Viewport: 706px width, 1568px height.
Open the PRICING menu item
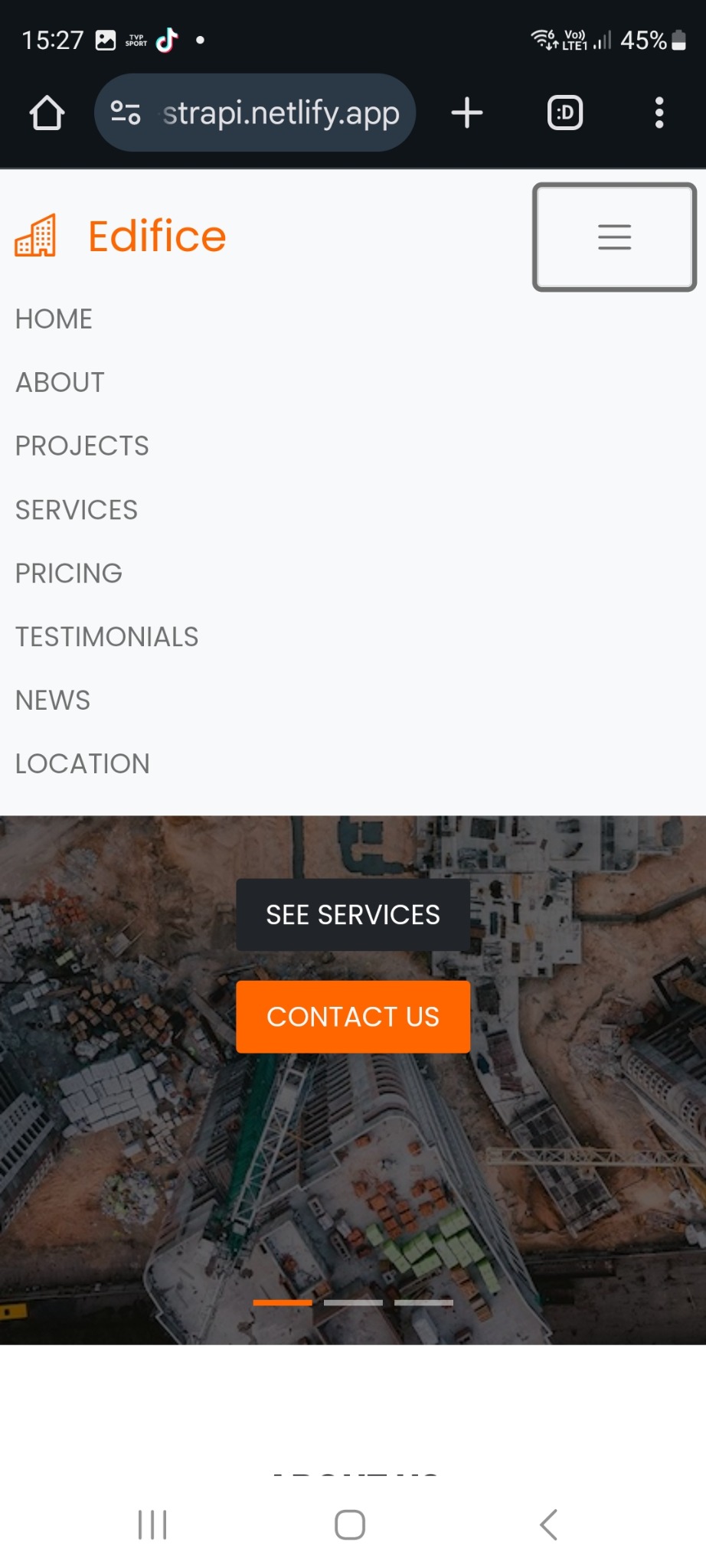pyautogui.click(x=67, y=573)
